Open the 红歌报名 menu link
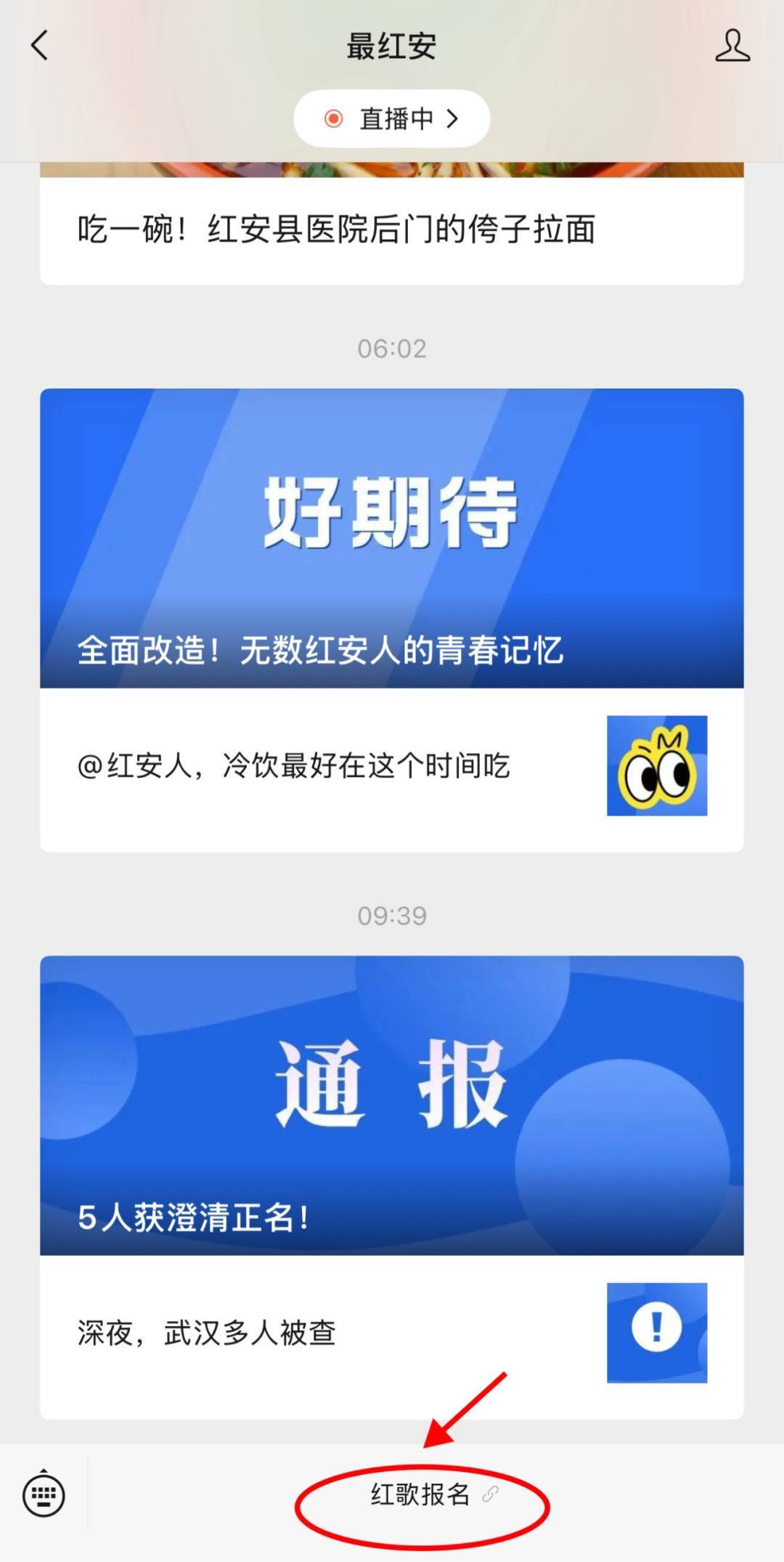The height and width of the screenshot is (1562, 784). tap(421, 1495)
